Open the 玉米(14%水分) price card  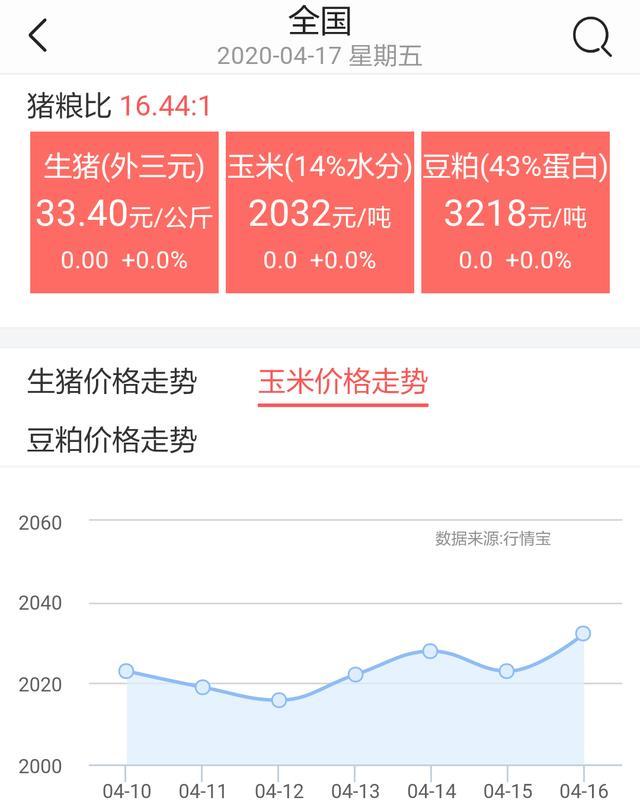(319, 212)
